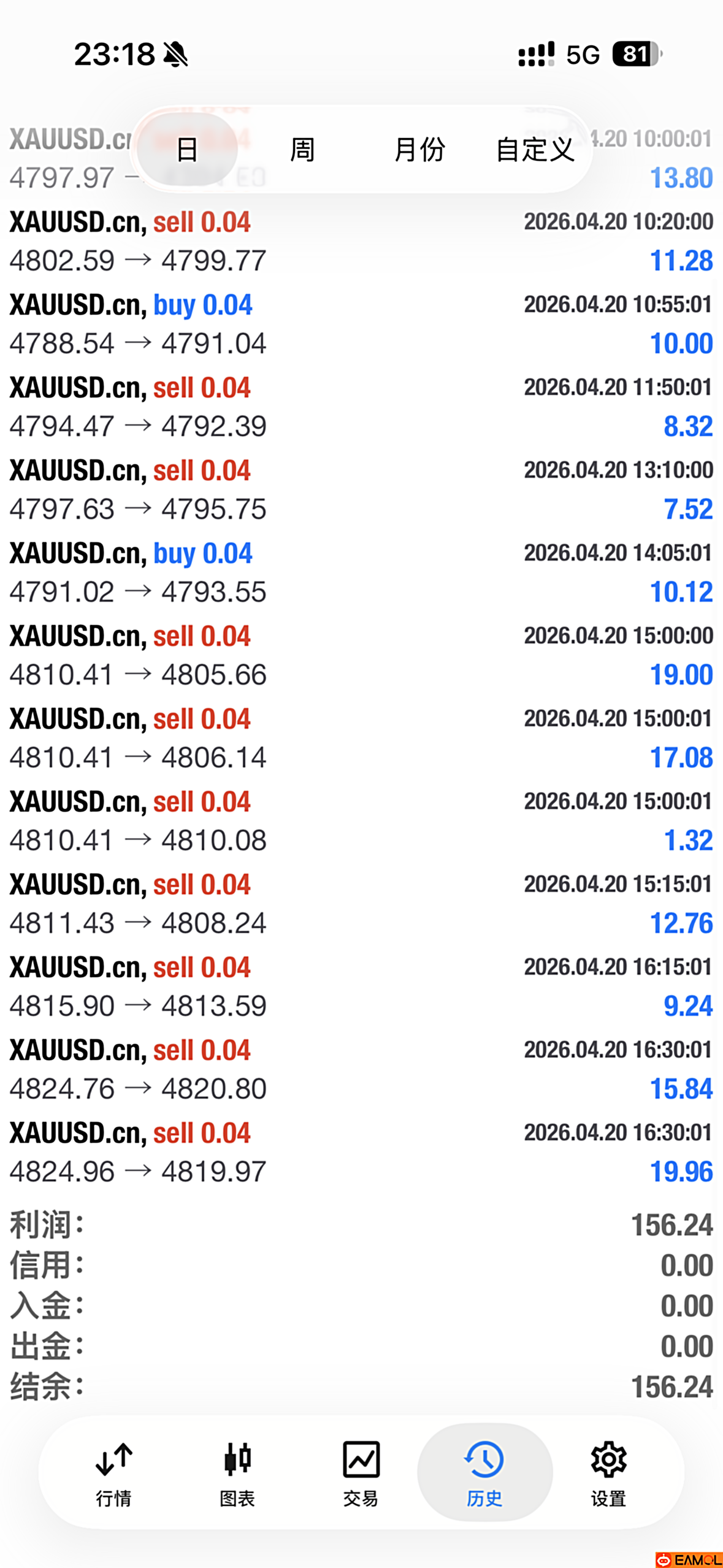Tap the 历史 history tab

[x=484, y=1472]
